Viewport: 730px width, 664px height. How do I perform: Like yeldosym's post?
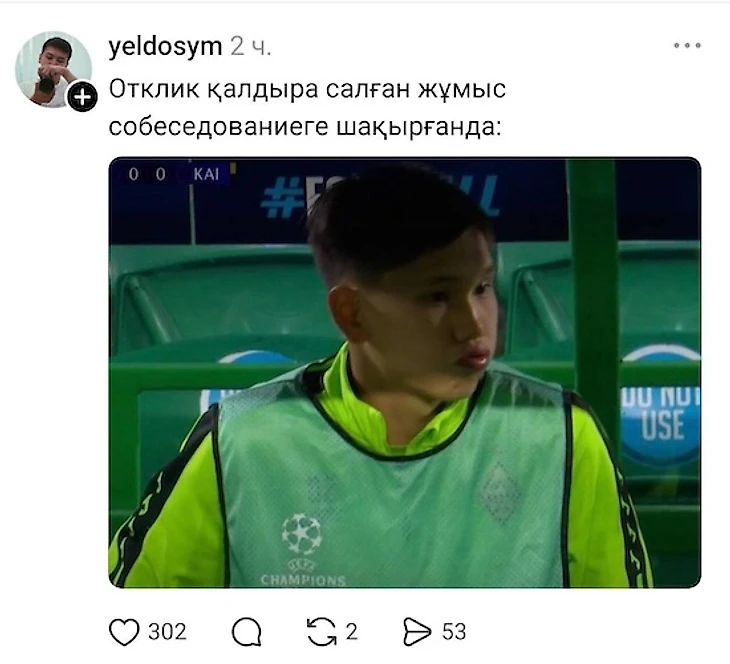click(x=124, y=632)
